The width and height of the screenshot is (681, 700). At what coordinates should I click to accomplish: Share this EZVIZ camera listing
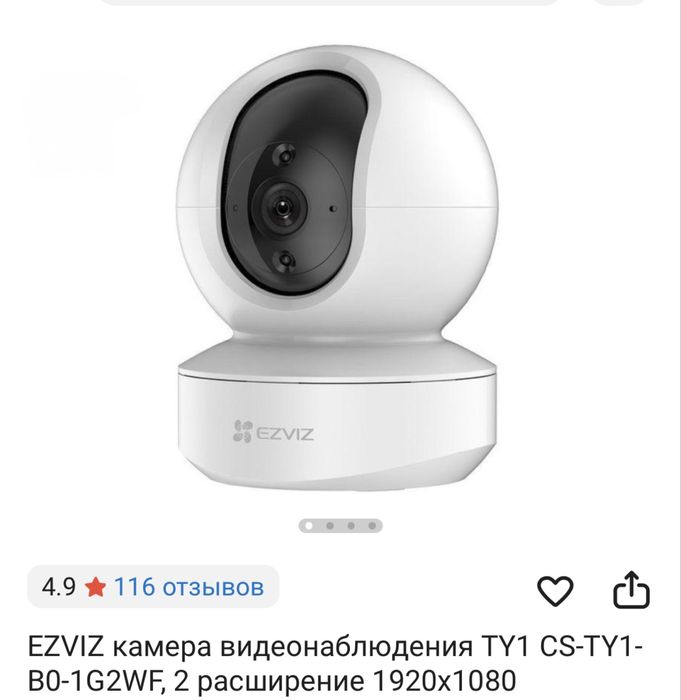632,589
